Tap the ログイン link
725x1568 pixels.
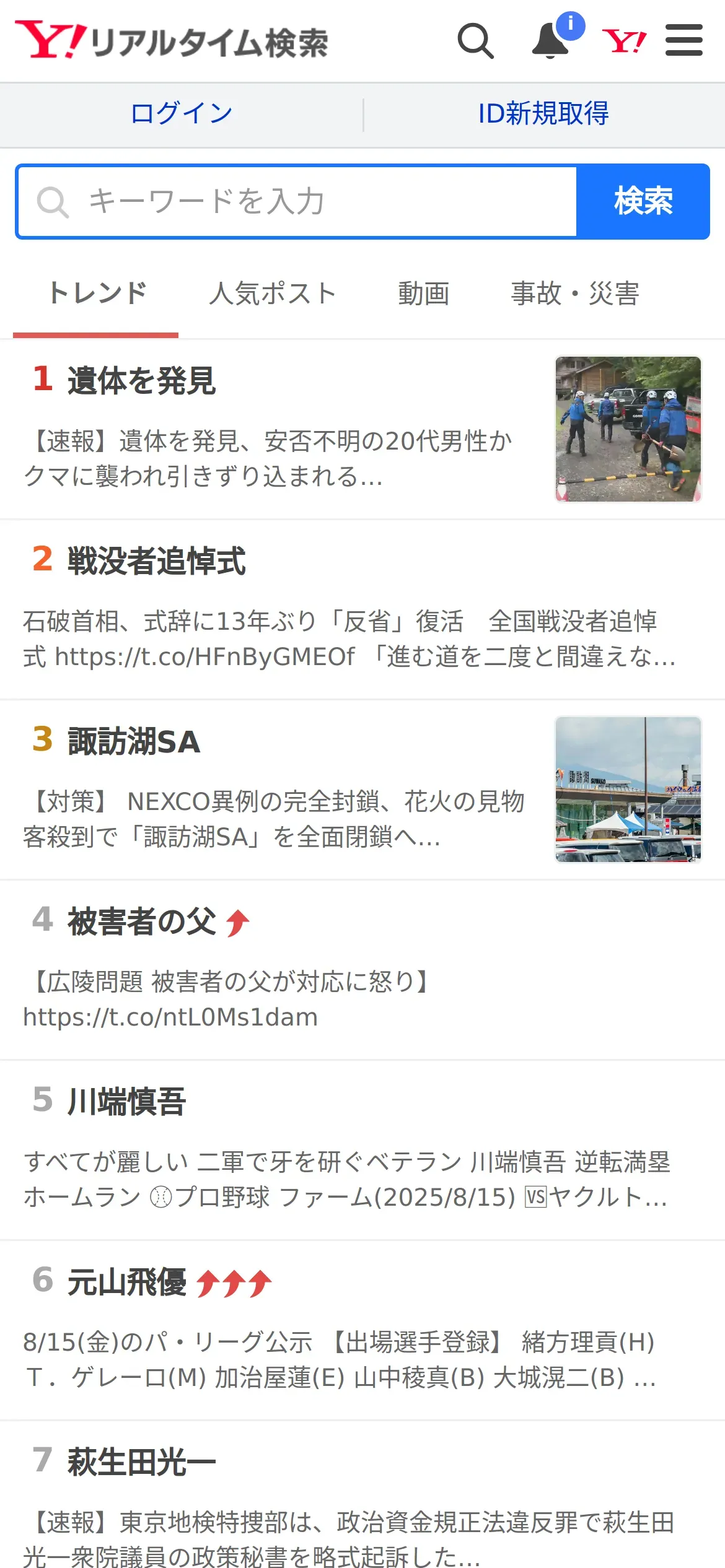pos(182,114)
